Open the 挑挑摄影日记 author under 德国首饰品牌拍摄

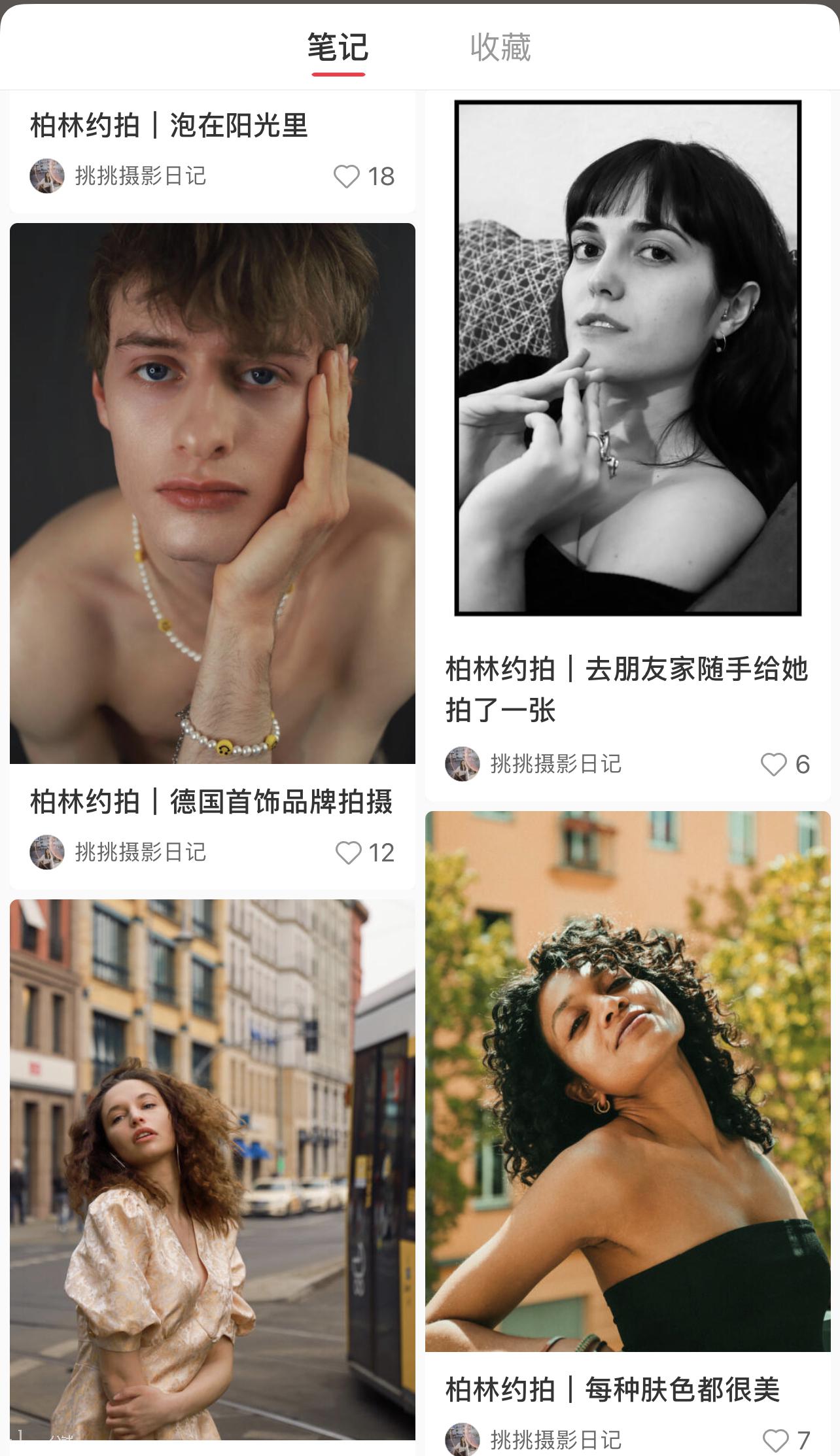tap(140, 853)
